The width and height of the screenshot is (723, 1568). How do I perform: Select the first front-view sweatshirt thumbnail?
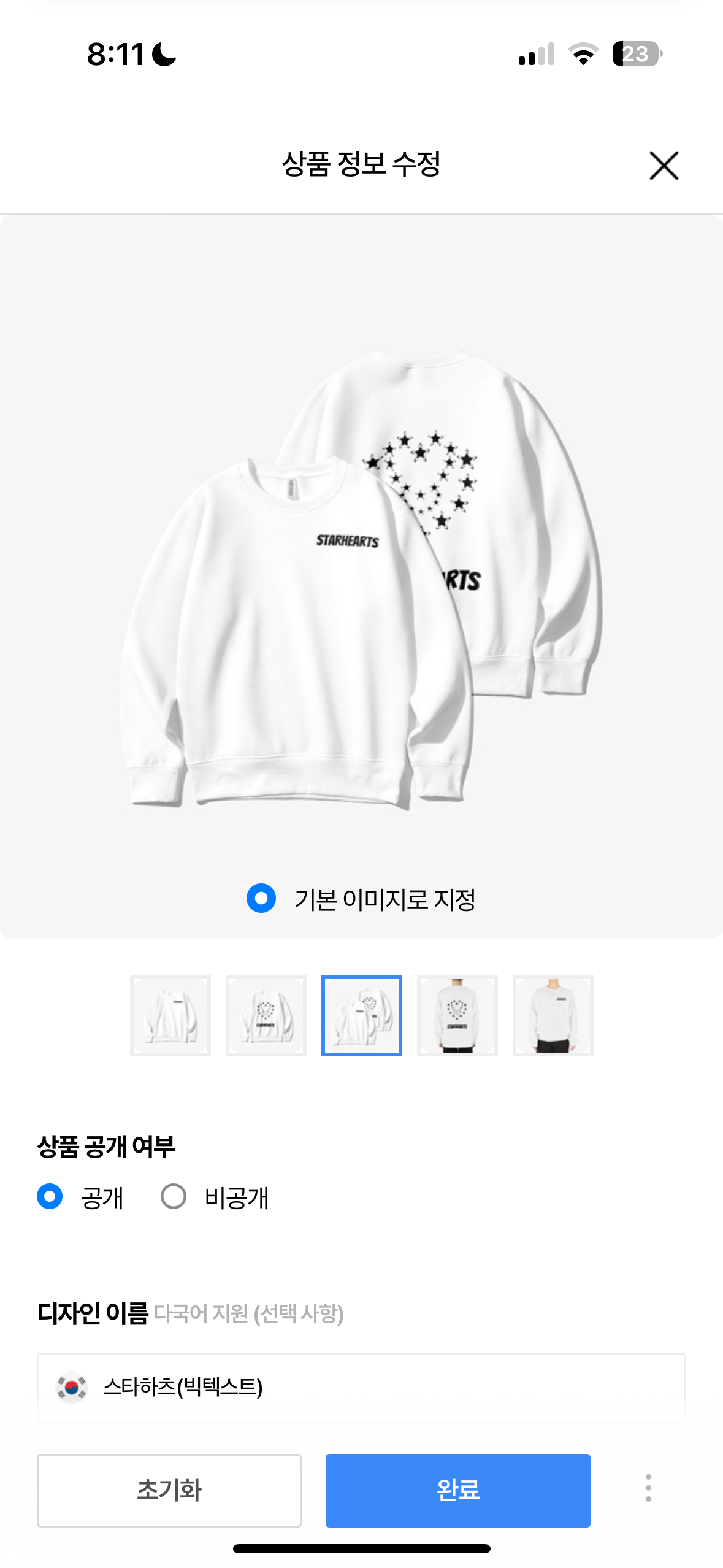170,1015
